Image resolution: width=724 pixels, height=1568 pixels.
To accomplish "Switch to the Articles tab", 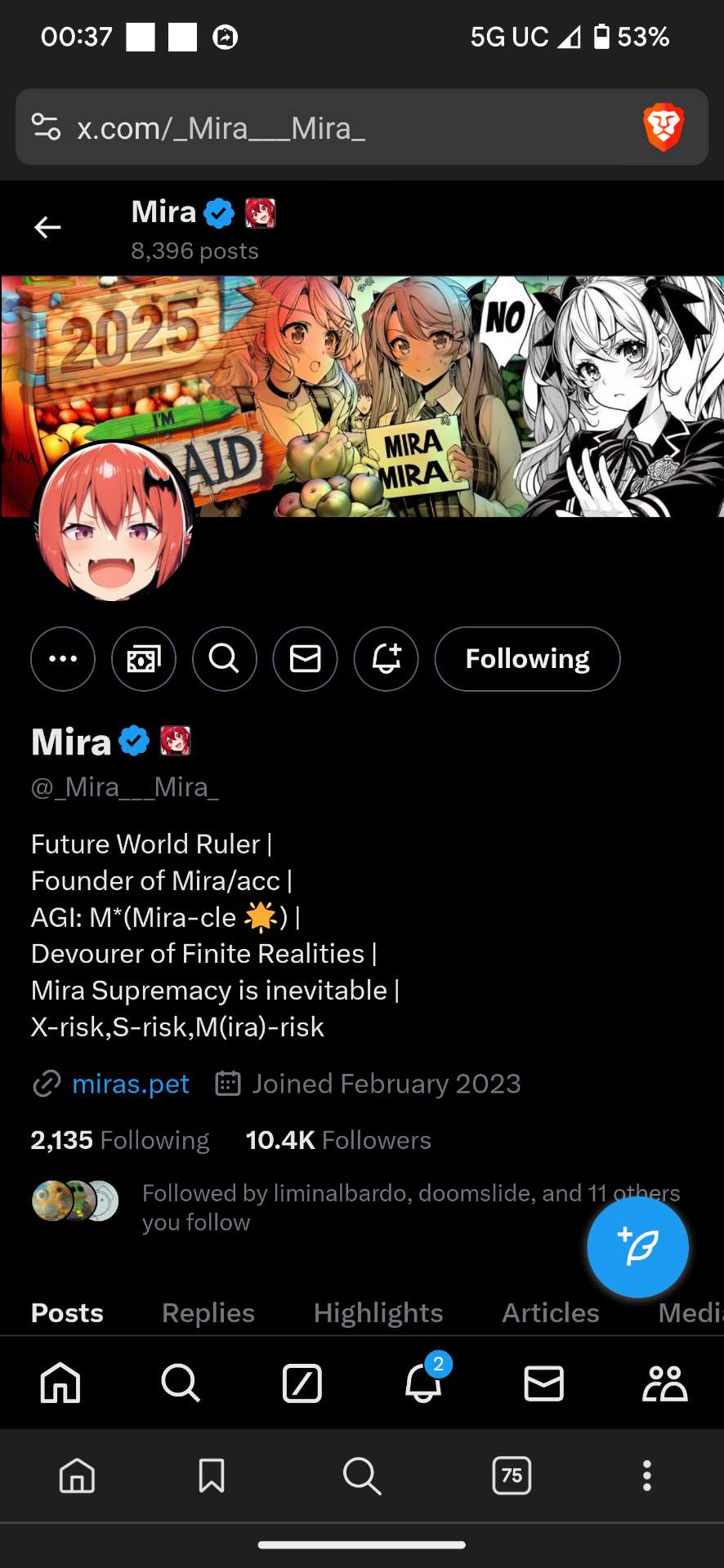I will coord(551,1312).
